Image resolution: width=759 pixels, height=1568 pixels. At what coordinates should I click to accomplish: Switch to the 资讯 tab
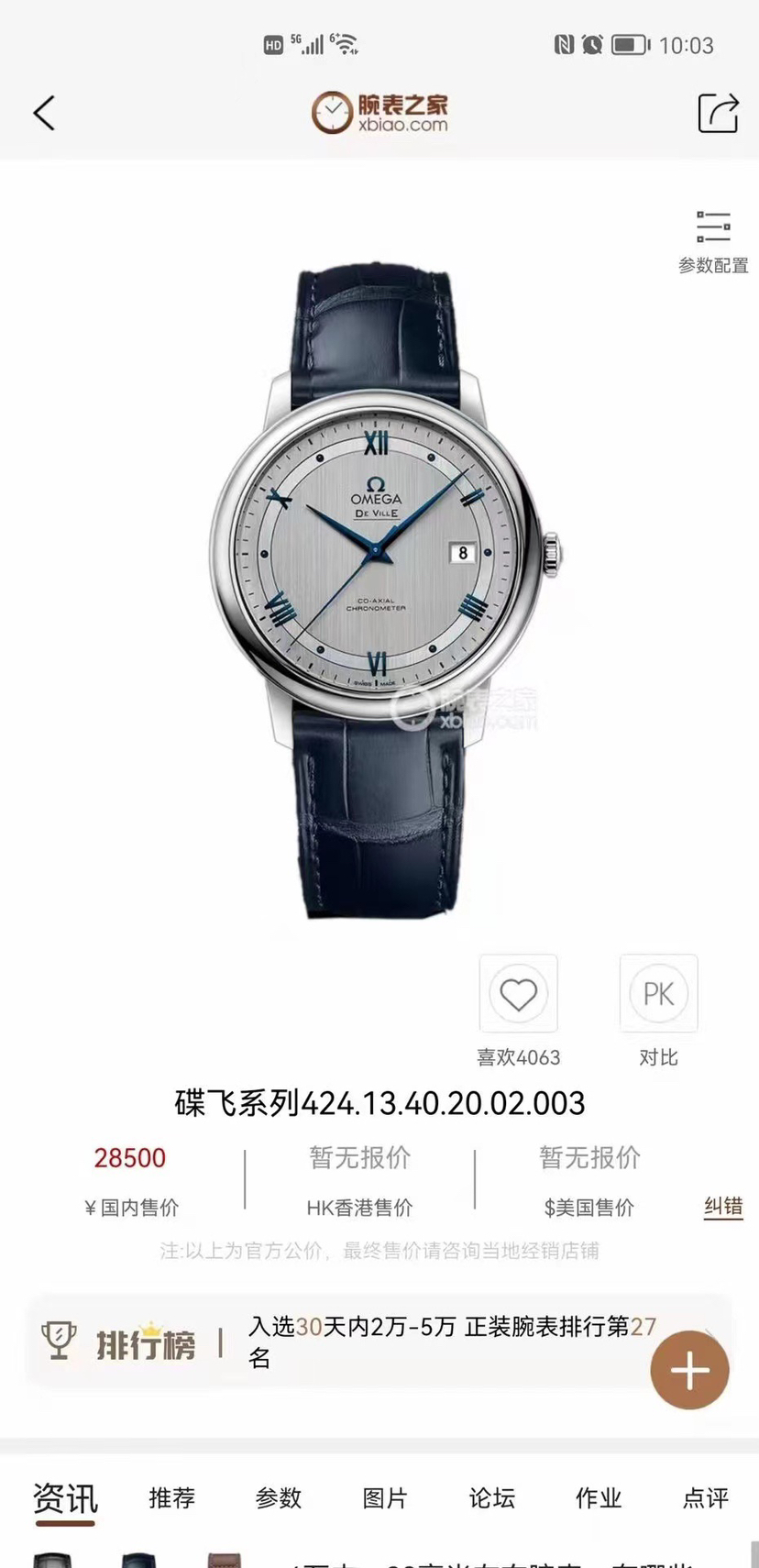point(65,1498)
